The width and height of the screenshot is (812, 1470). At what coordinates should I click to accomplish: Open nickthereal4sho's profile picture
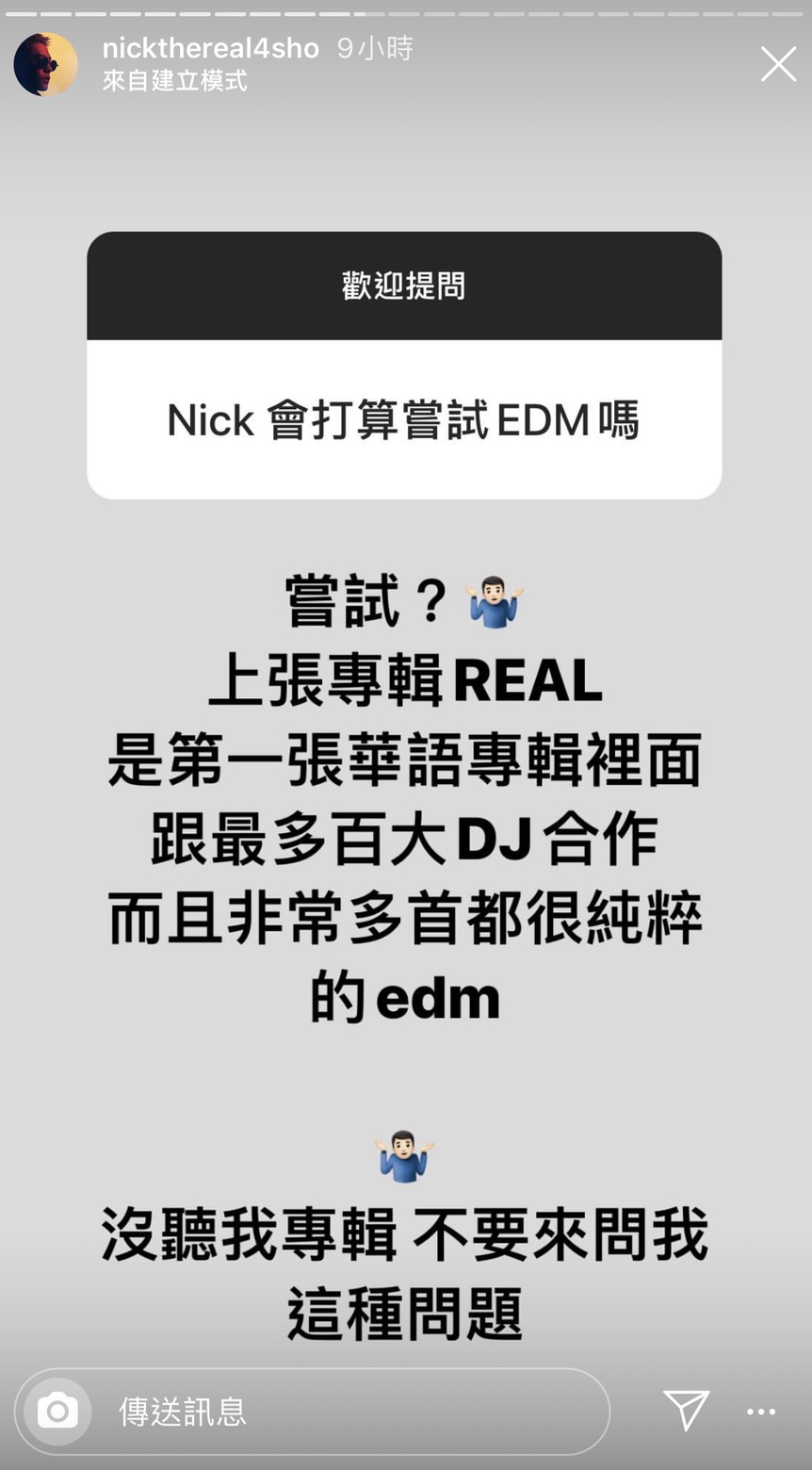45,64
